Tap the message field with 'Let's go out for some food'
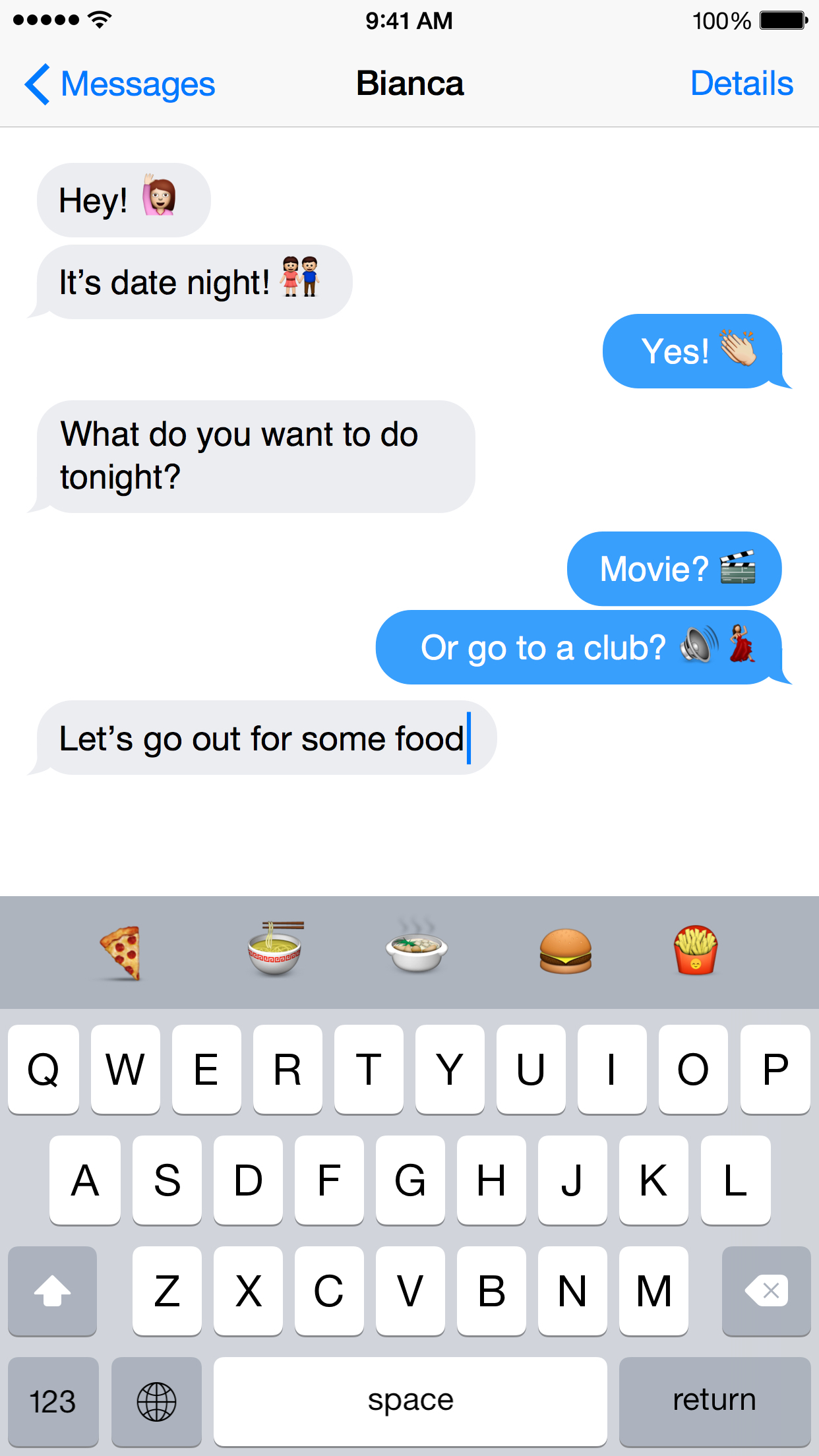Image resolution: width=819 pixels, height=1456 pixels. pyautogui.click(x=264, y=739)
